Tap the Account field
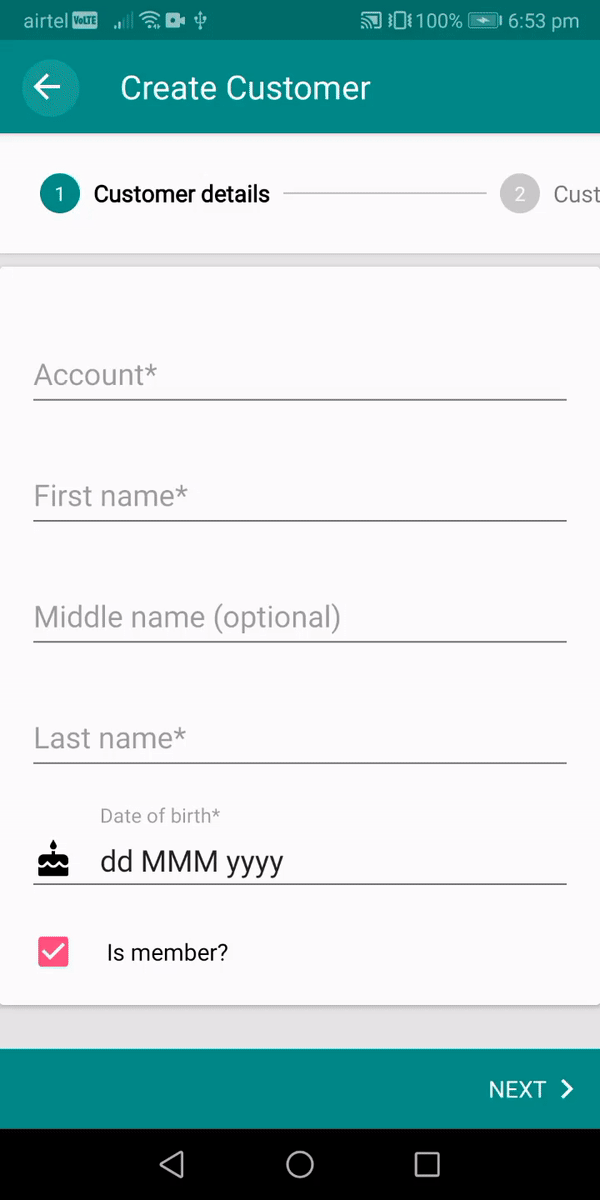This screenshot has height=1200, width=600. [x=300, y=376]
